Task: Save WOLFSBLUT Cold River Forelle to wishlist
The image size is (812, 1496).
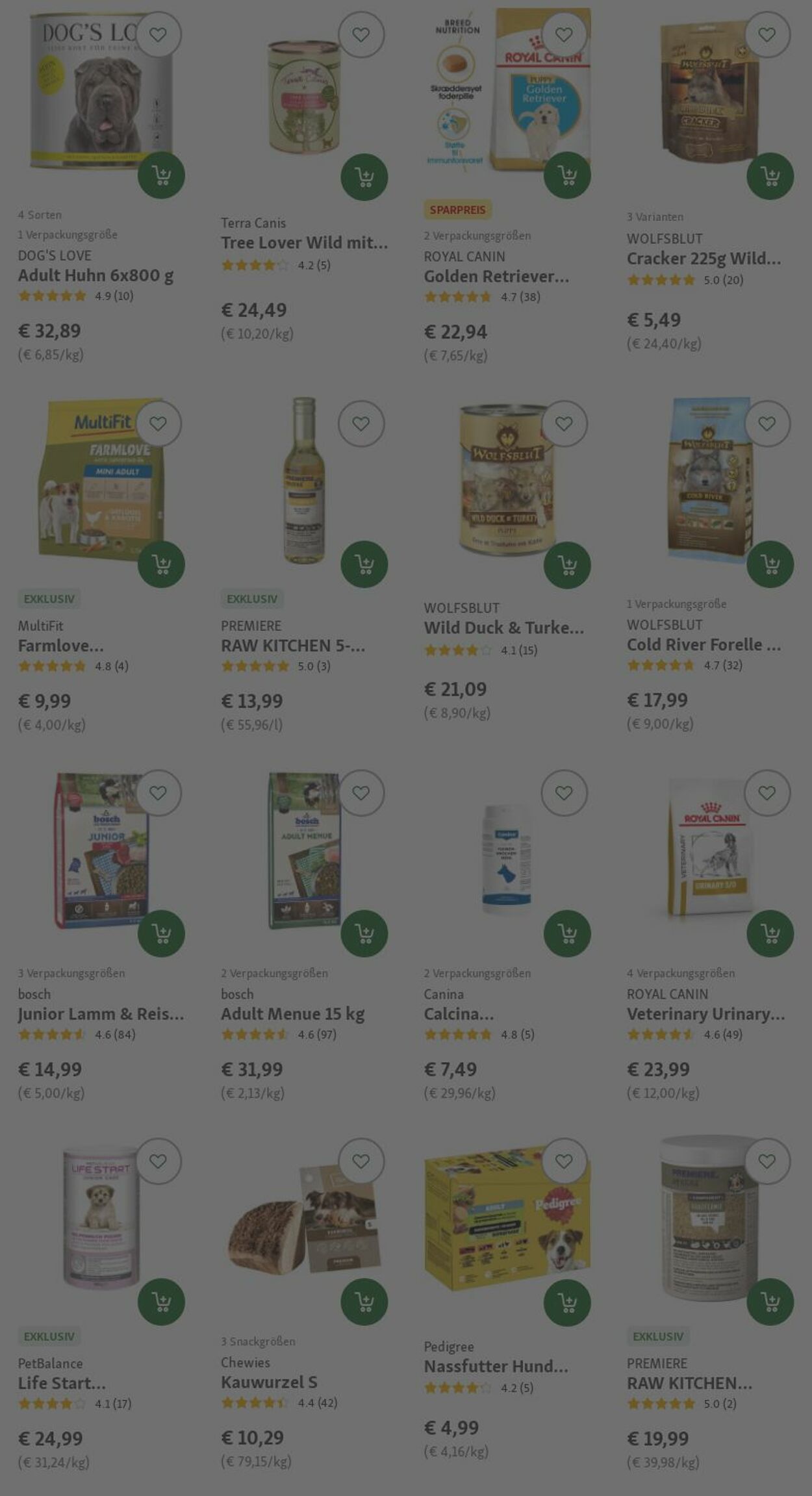Action: (767, 424)
